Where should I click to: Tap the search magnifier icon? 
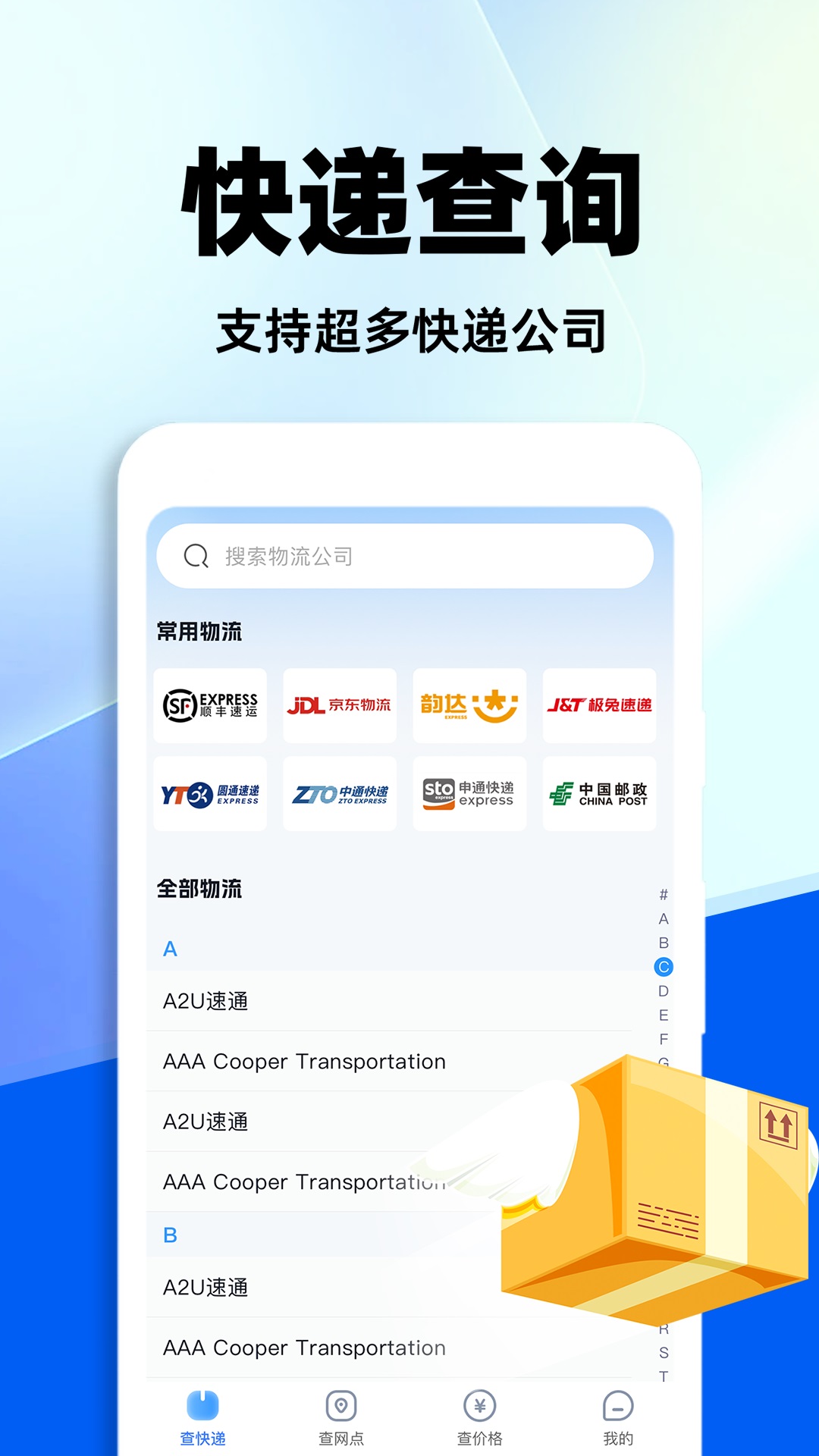pos(196,556)
